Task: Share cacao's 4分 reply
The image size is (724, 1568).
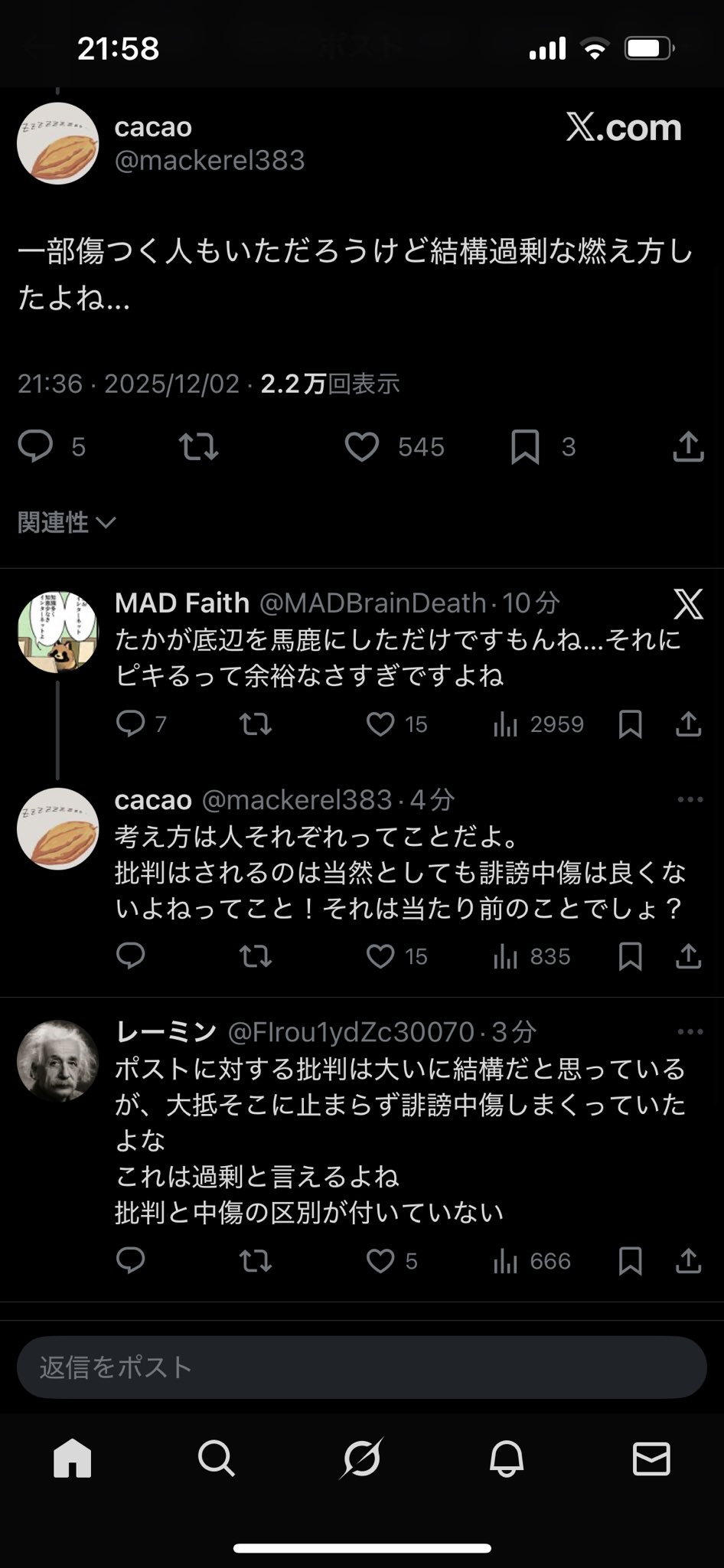Action: (x=688, y=955)
